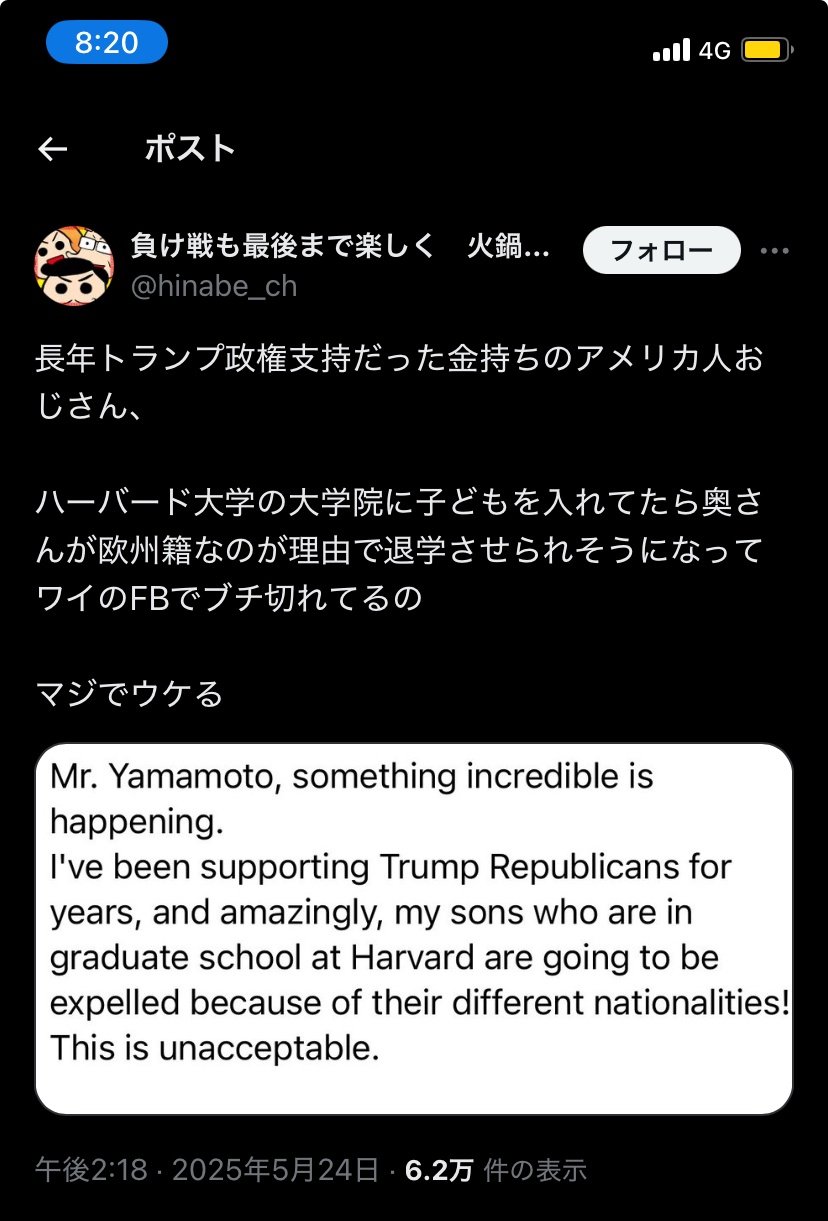
Task: Open the attached Mr. Yamamoto message image
Action: tap(414, 928)
